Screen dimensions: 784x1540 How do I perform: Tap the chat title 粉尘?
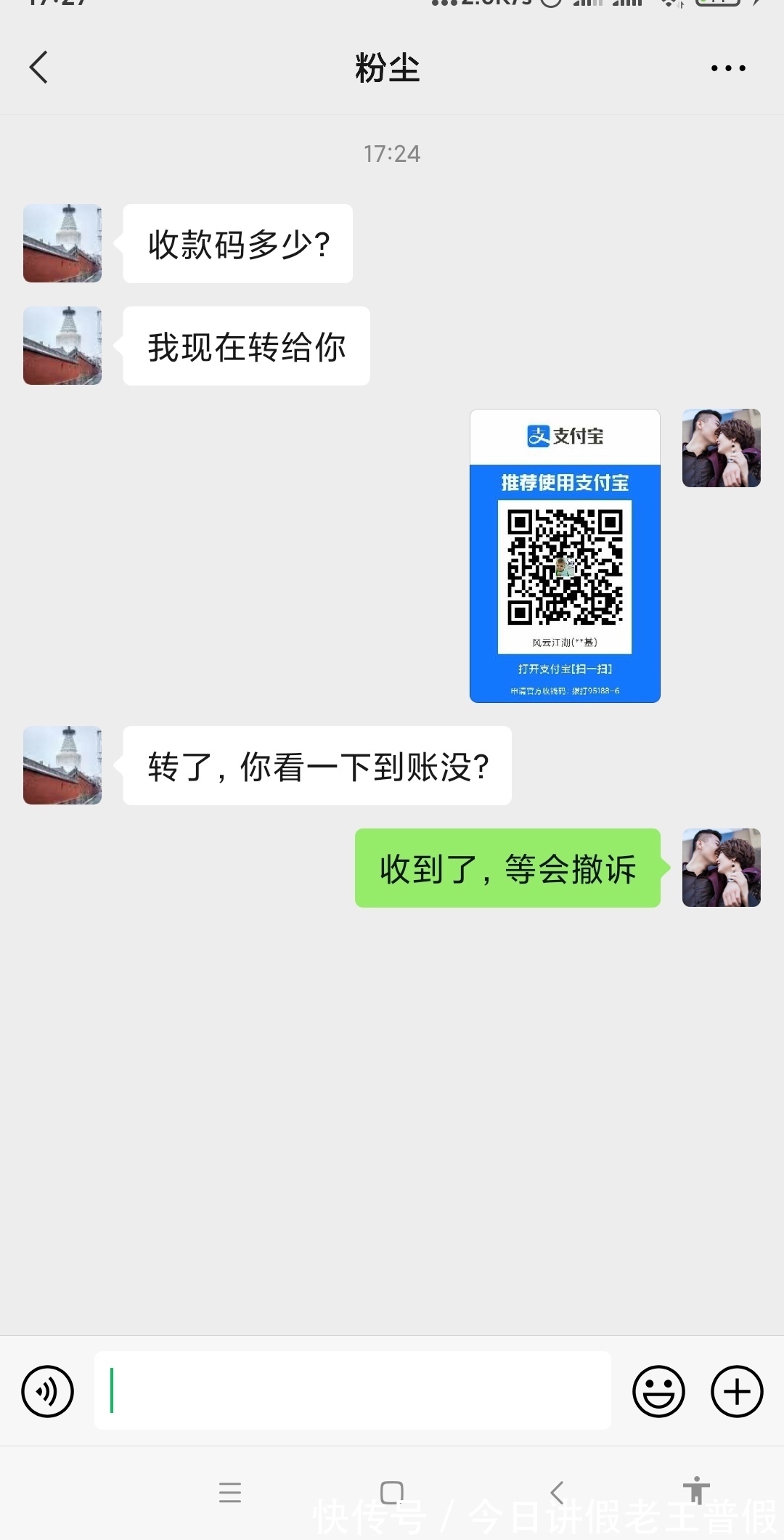click(x=390, y=67)
